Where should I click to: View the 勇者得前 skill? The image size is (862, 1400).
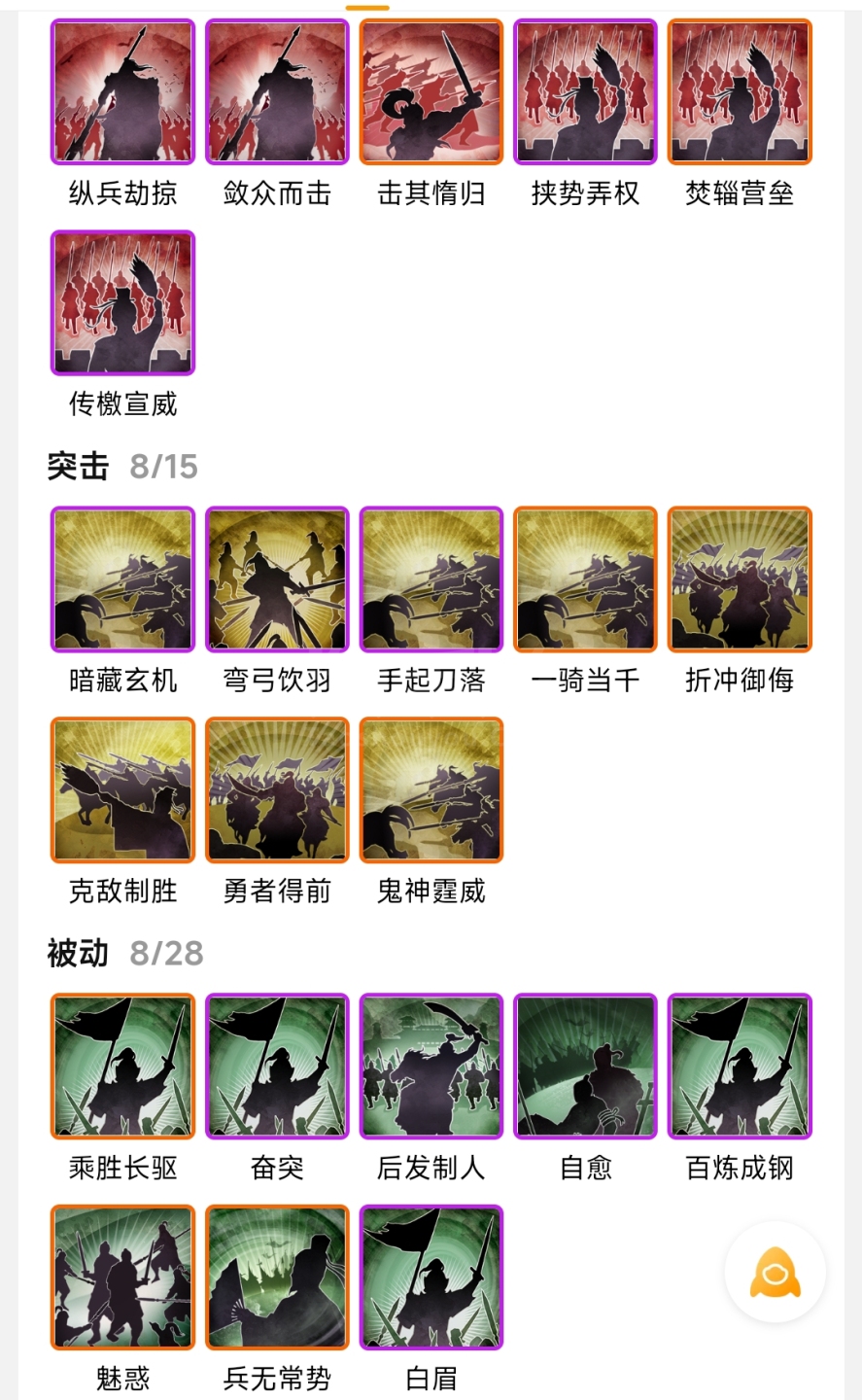[x=277, y=789]
